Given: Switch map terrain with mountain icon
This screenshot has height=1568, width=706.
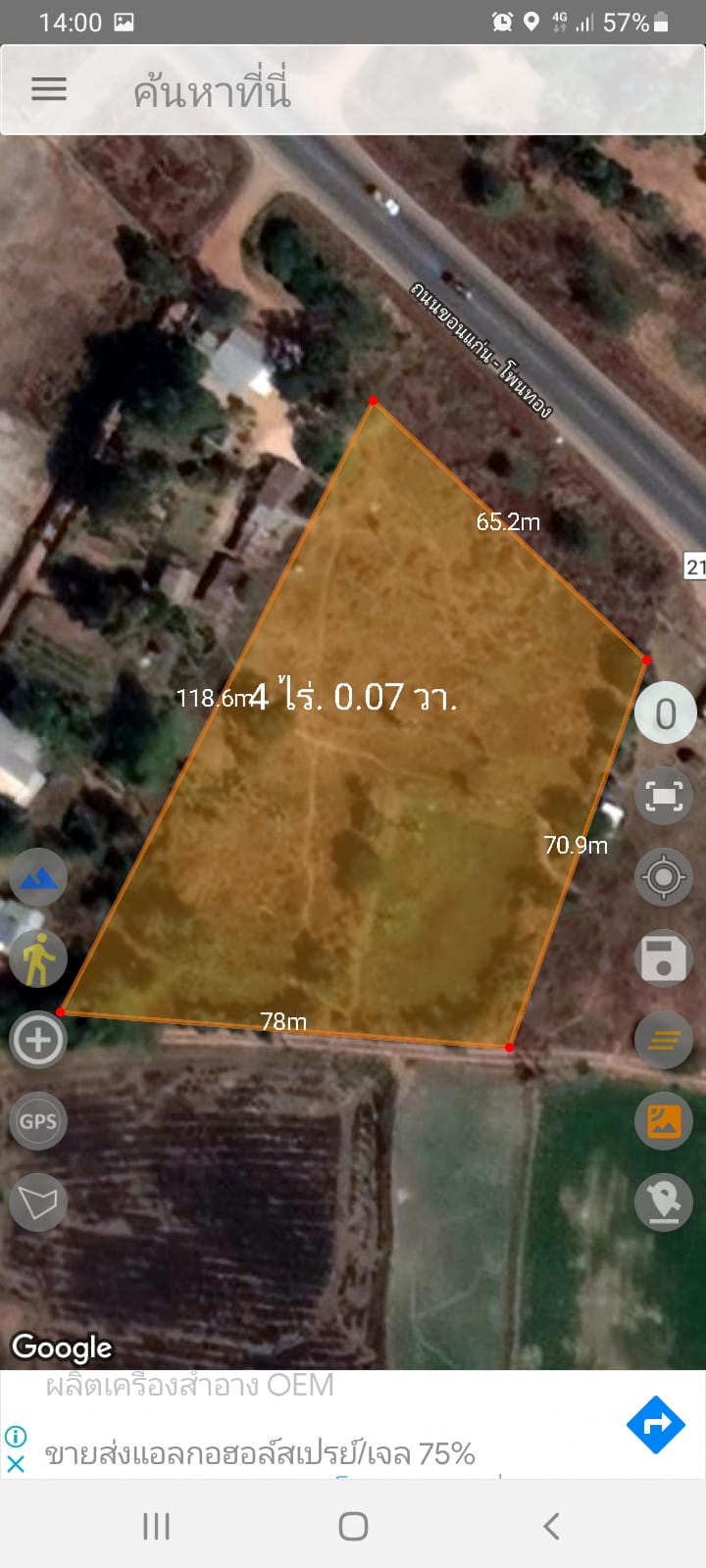Looking at the screenshot, I should click(38, 877).
